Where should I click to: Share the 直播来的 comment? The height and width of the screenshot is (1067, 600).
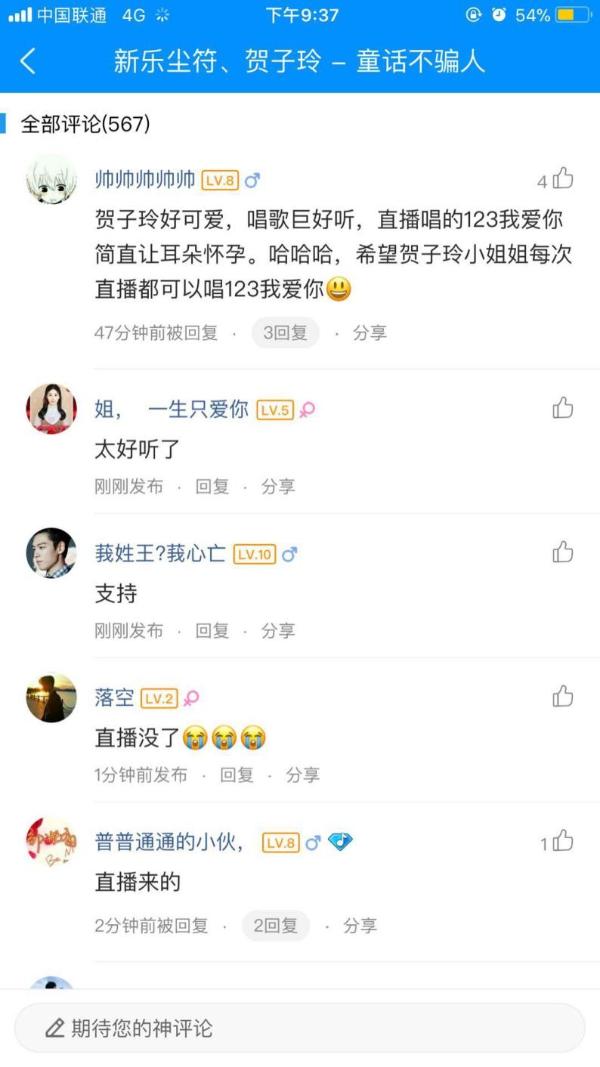click(x=361, y=926)
